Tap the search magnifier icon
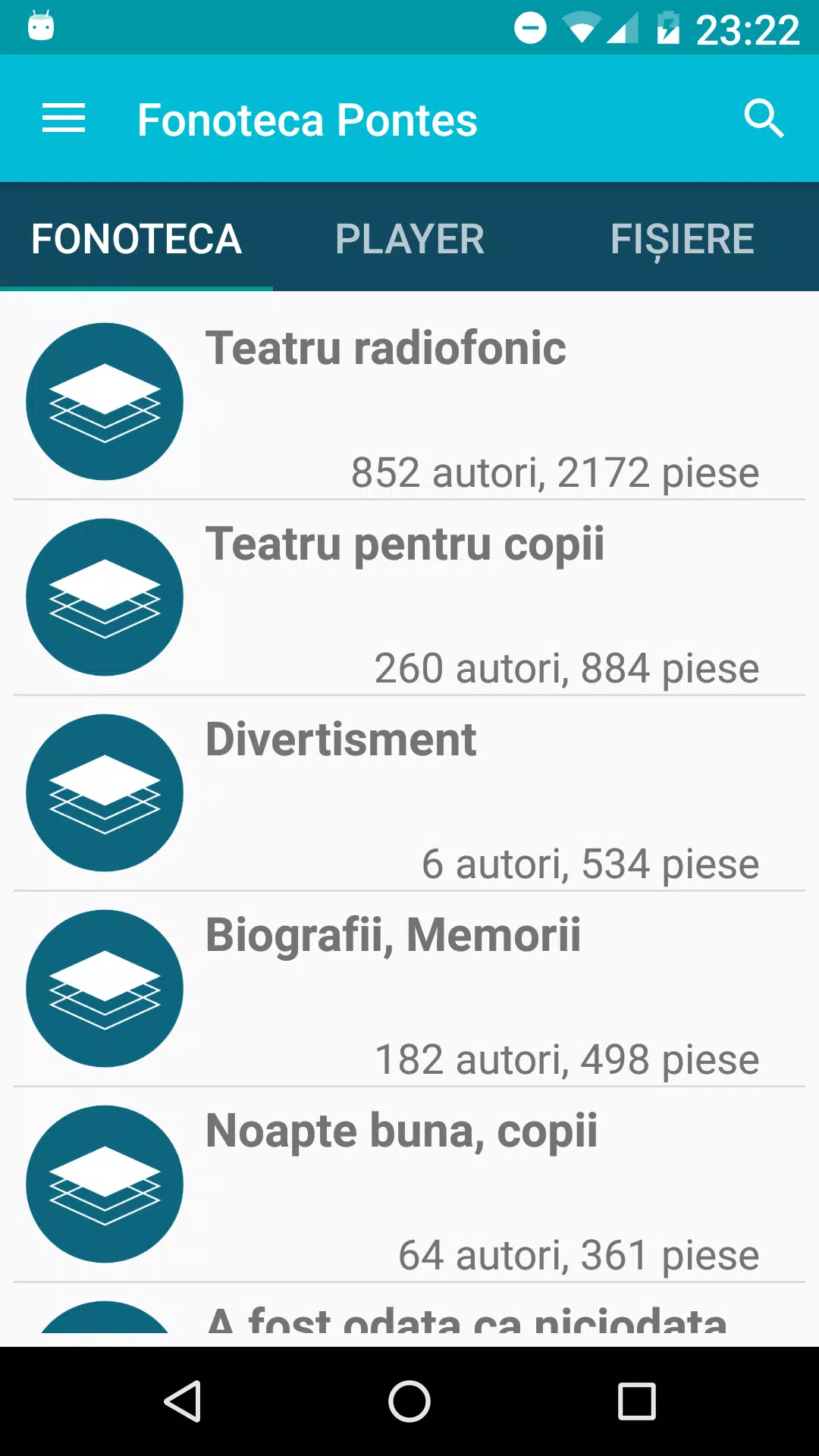This screenshot has height=1456, width=819. point(763,119)
